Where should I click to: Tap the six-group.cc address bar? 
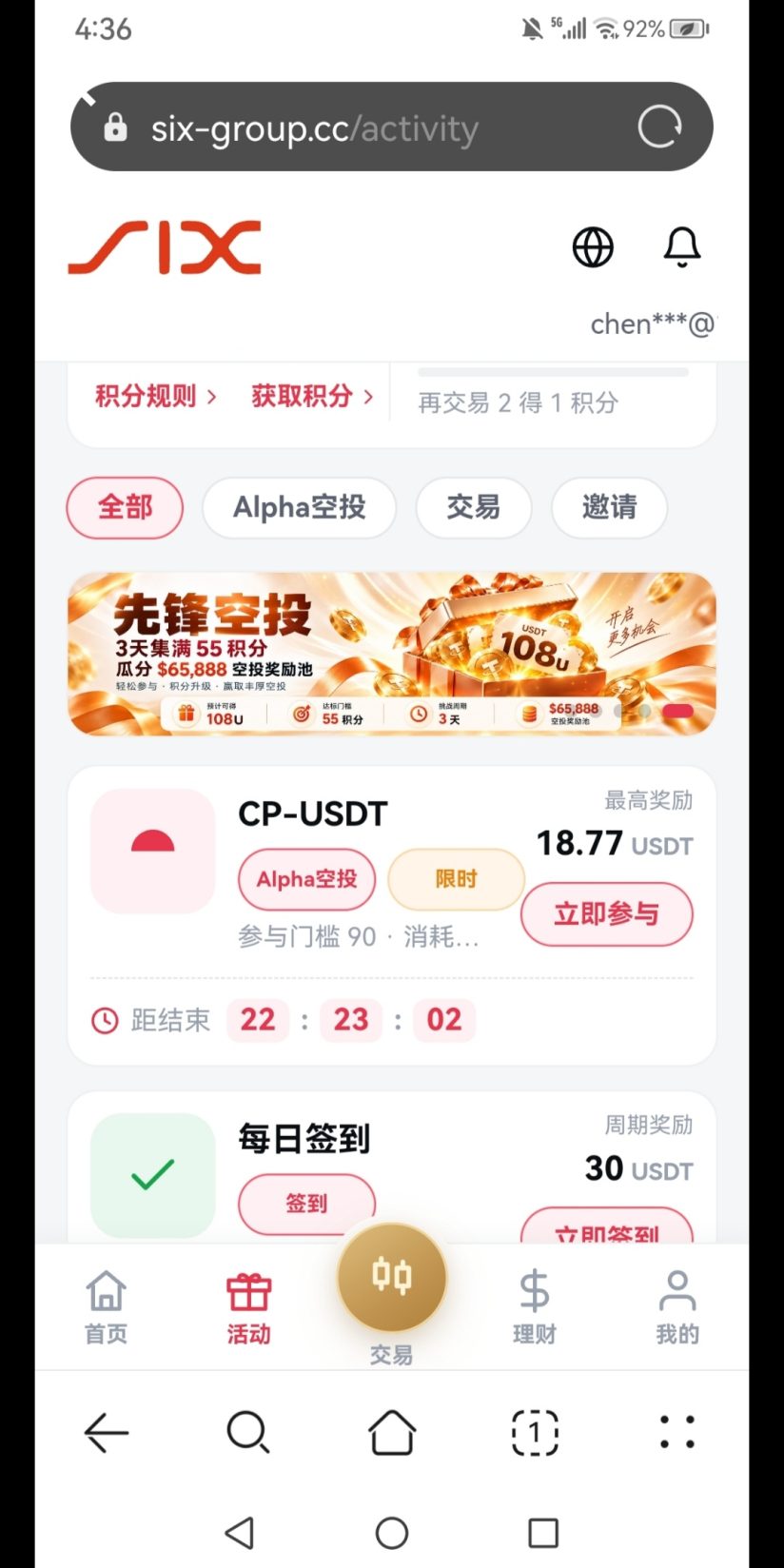391,127
